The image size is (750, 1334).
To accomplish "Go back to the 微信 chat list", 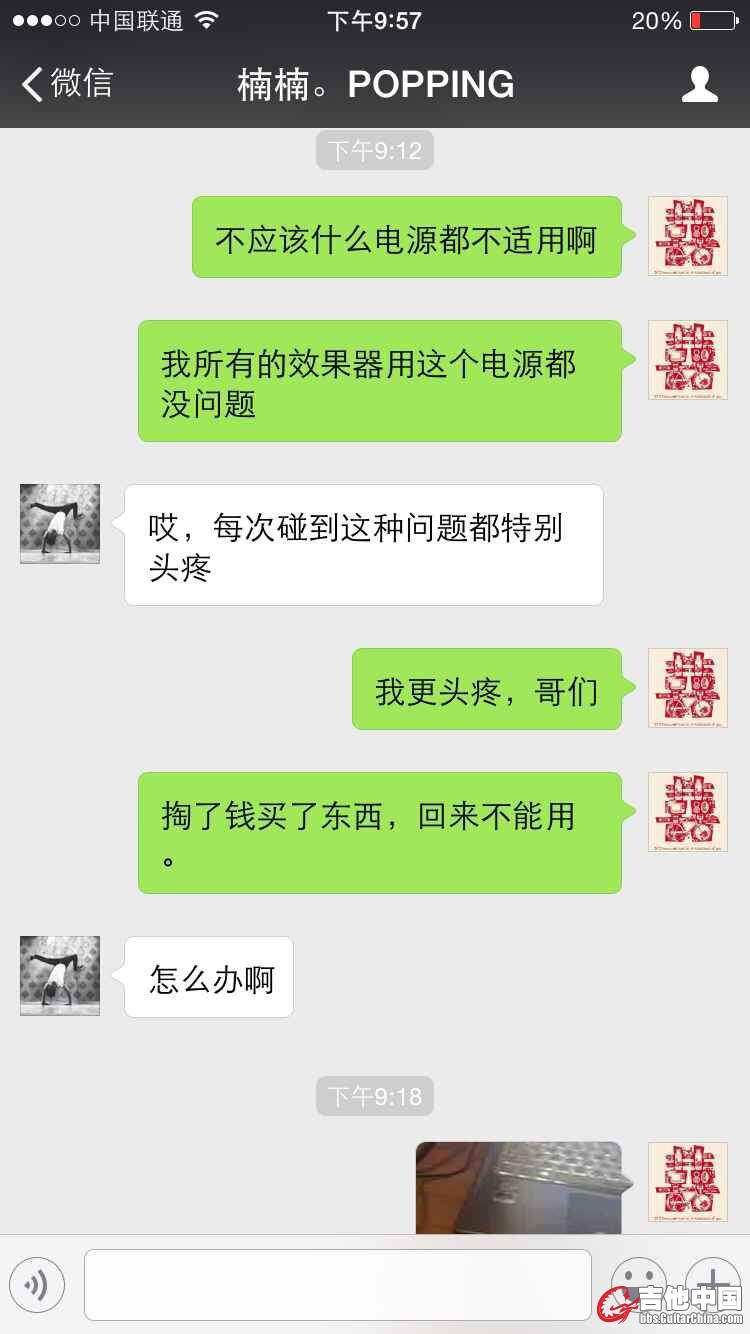I will point(68,84).
